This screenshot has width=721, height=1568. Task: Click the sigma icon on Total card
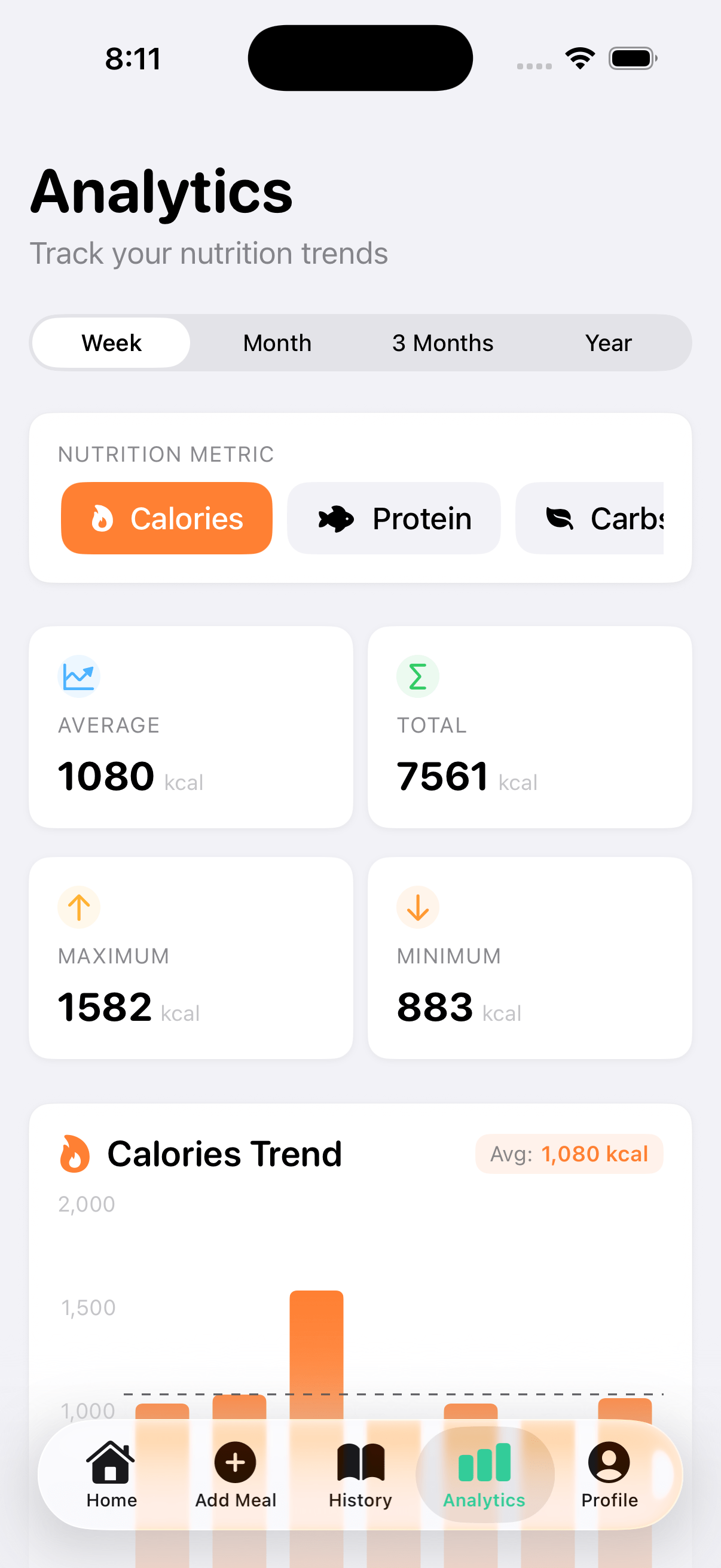click(417, 676)
